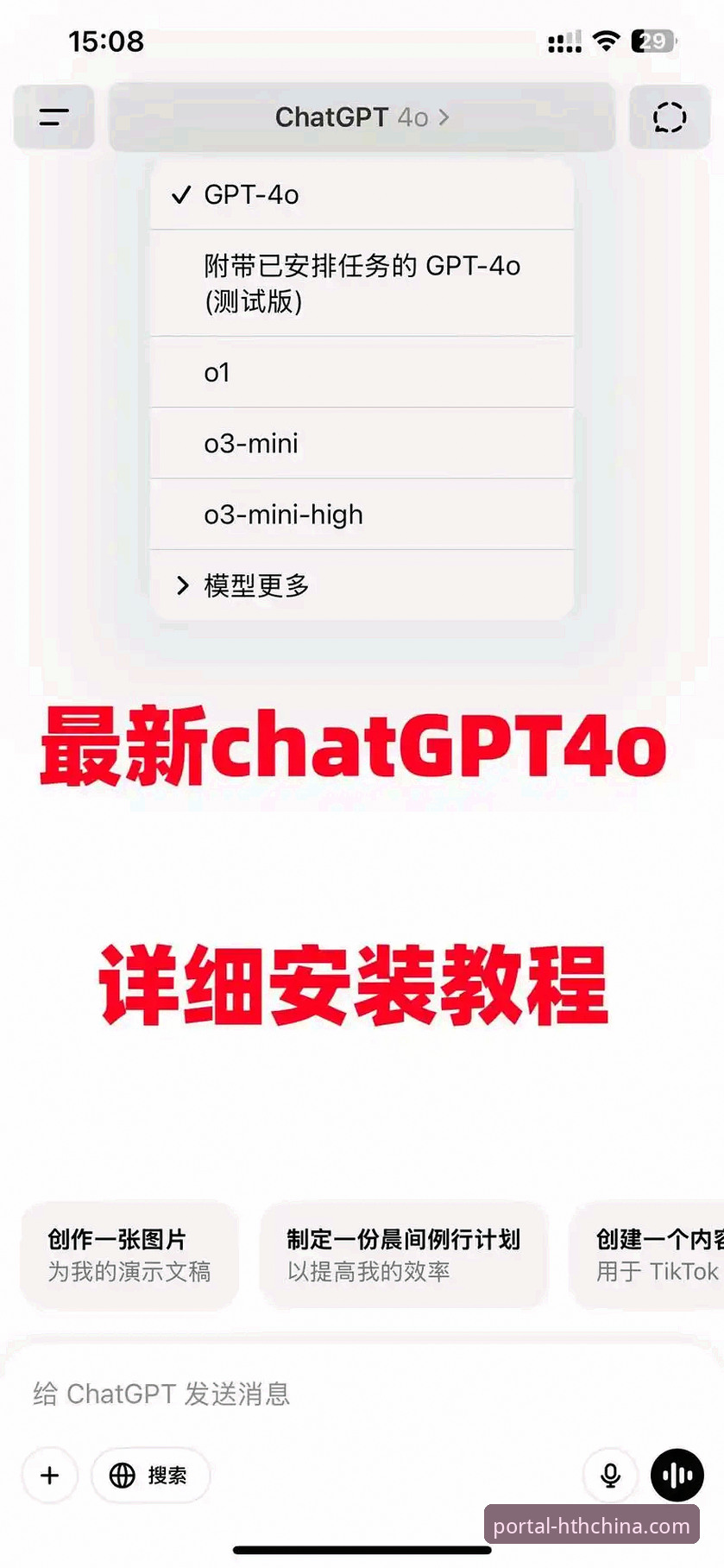
Task: Start a new chat via top-right icon
Action: click(670, 117)
